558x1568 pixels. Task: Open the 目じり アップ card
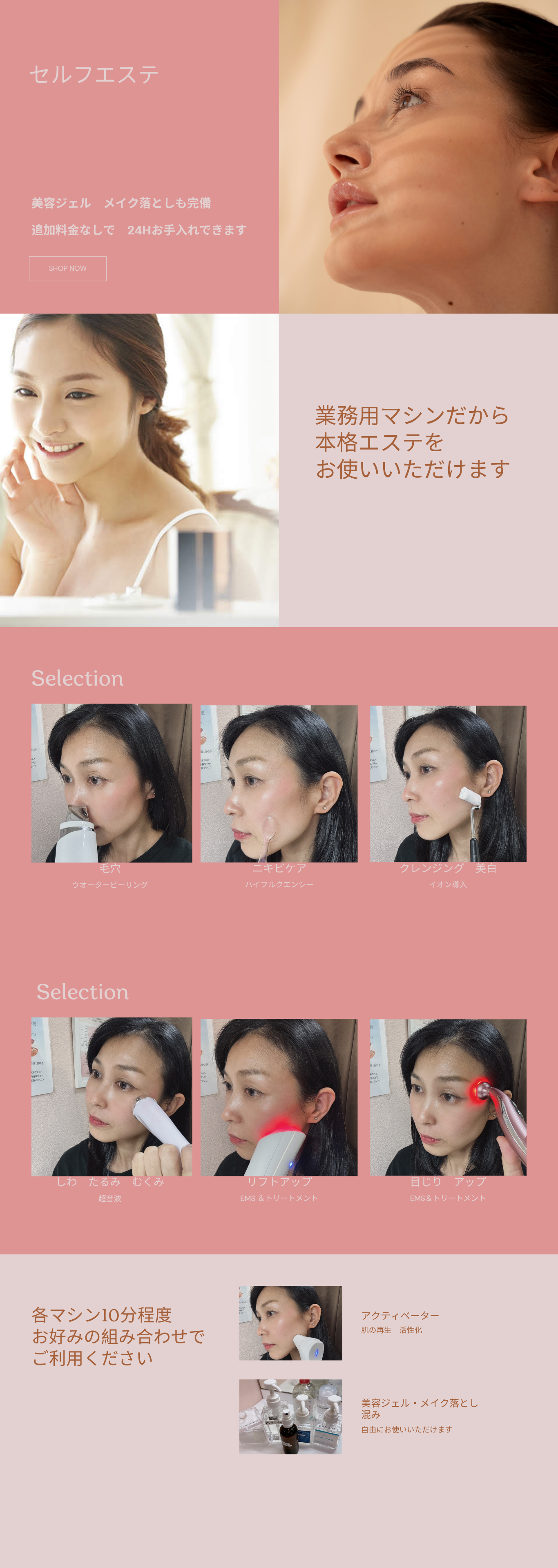[x=448, y=1097]
